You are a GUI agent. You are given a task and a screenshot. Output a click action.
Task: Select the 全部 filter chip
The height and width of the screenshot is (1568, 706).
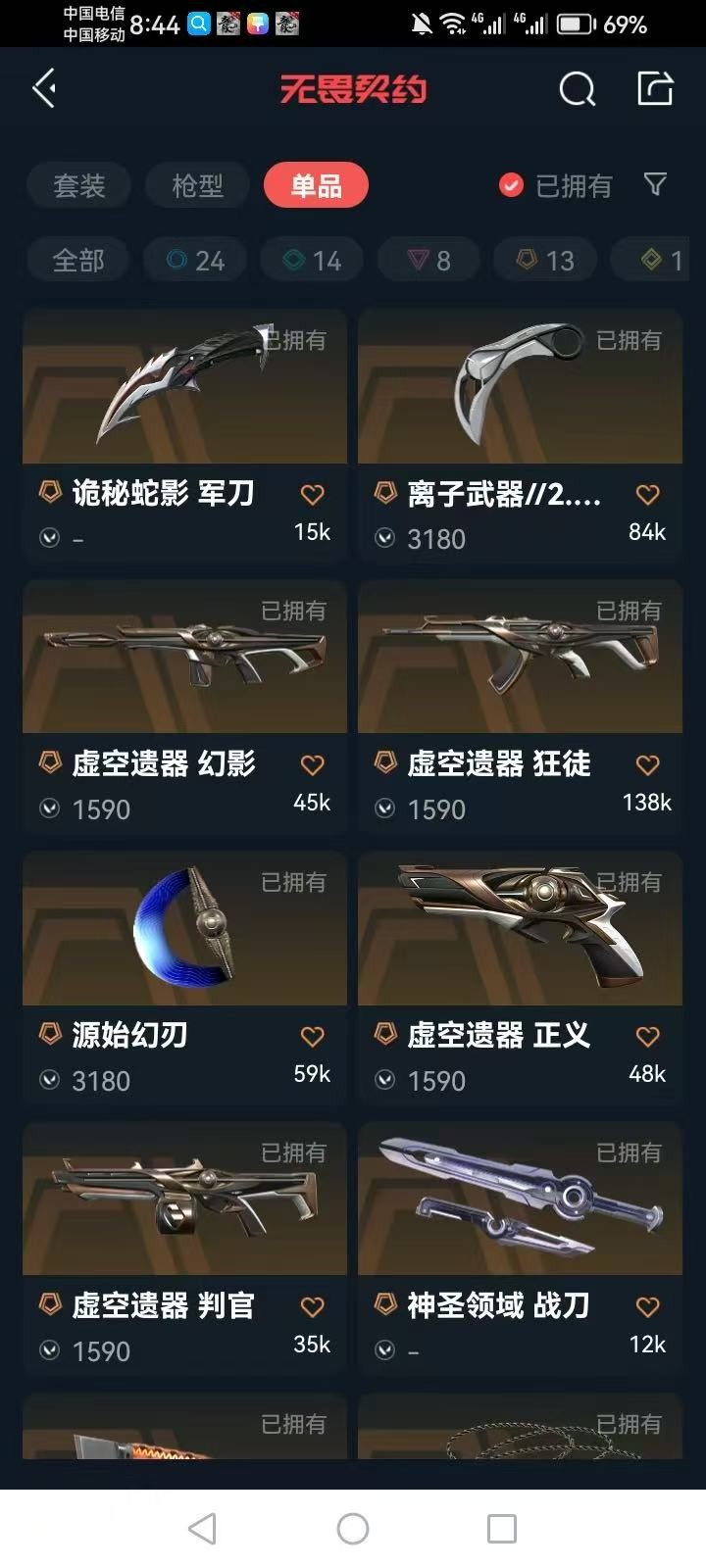pos(77,261)
